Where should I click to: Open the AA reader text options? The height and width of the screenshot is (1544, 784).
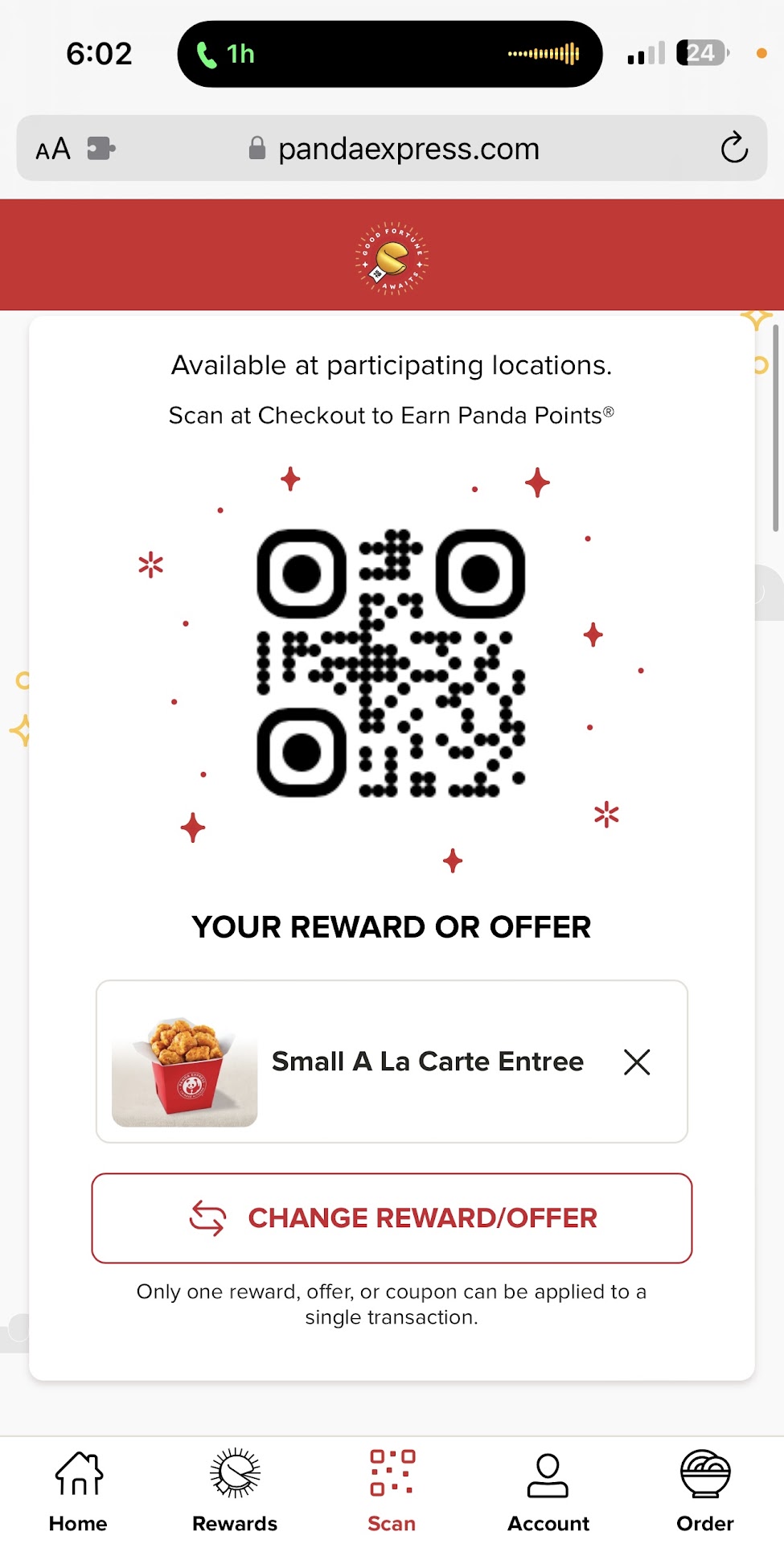coord(53,149)
